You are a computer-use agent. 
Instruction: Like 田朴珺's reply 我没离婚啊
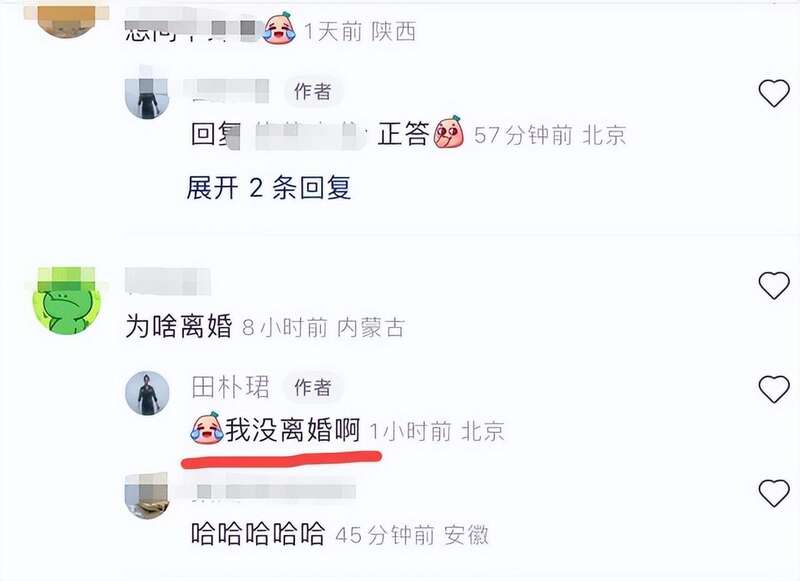click(x=774, y=389)
